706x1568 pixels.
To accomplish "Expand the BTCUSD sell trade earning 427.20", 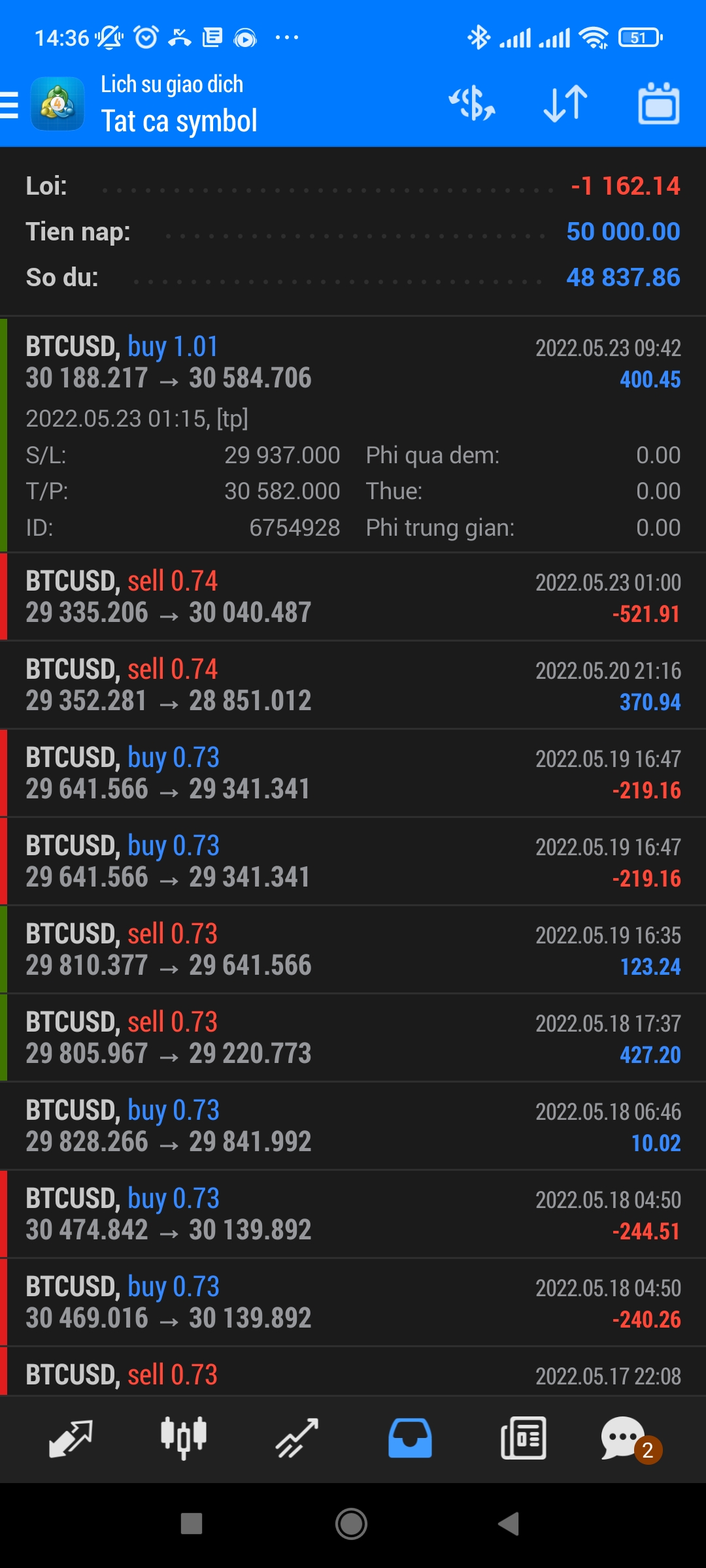I will click(x=353, y=1038).
